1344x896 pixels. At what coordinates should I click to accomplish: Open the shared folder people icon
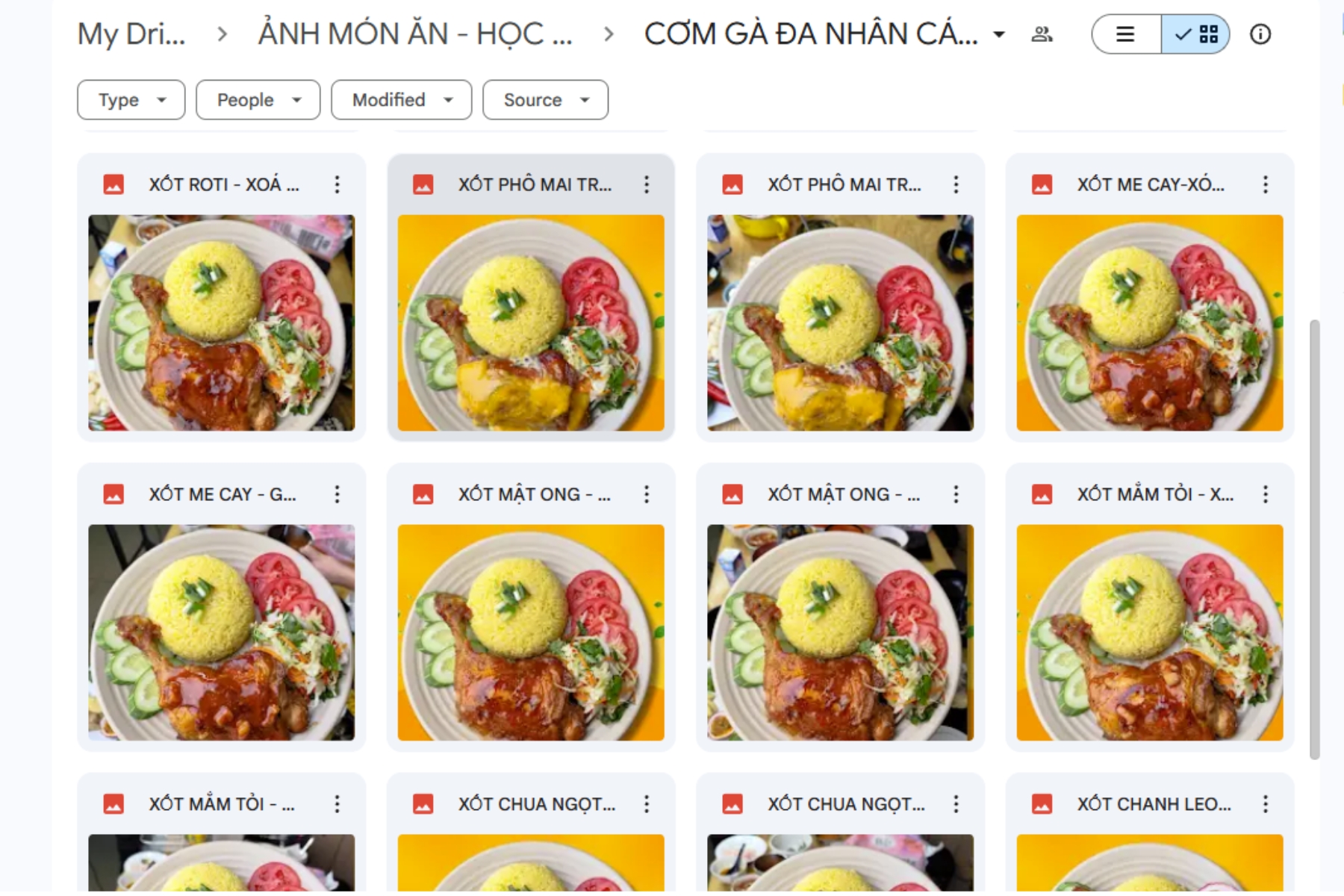coord(1042,34)
